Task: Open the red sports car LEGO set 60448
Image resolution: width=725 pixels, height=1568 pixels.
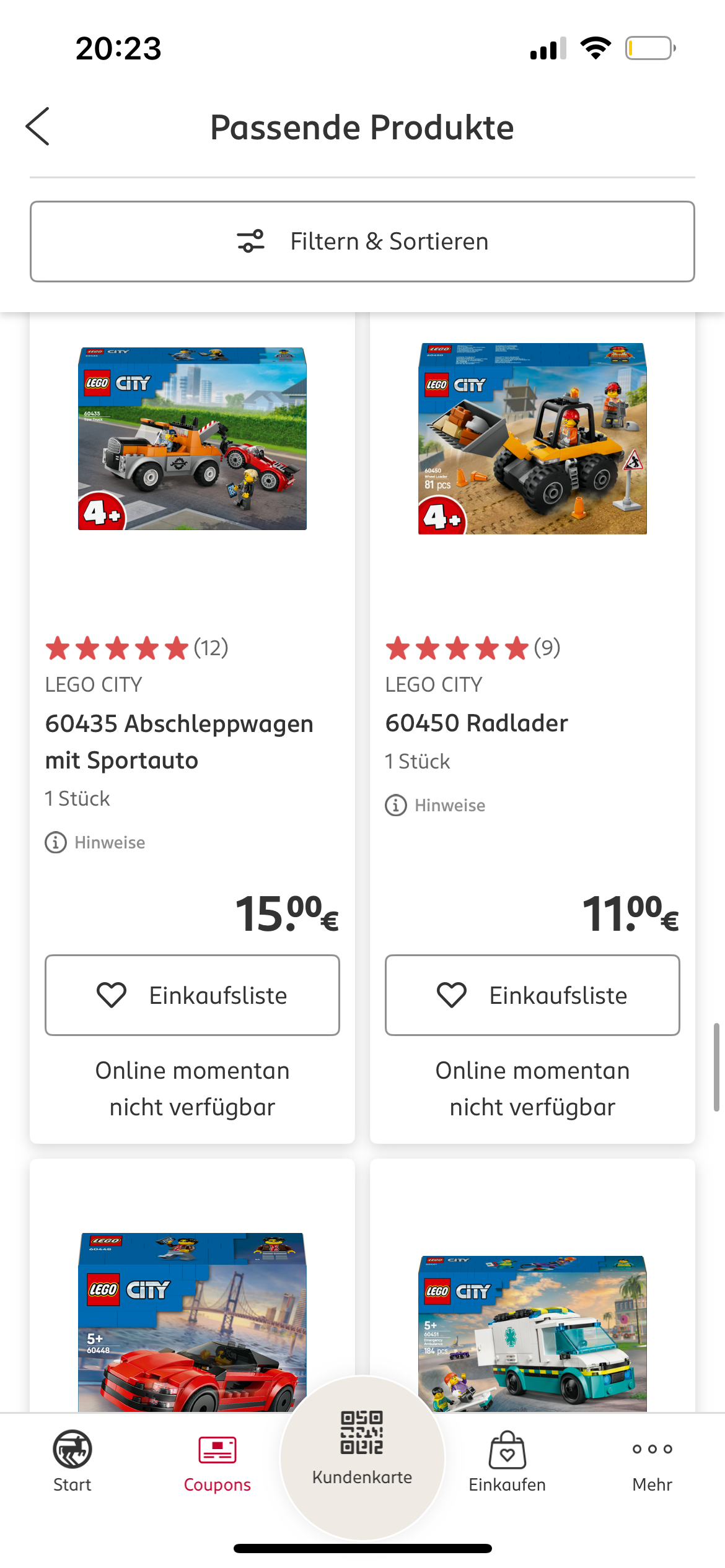Action: click(x=192, y=1319)
